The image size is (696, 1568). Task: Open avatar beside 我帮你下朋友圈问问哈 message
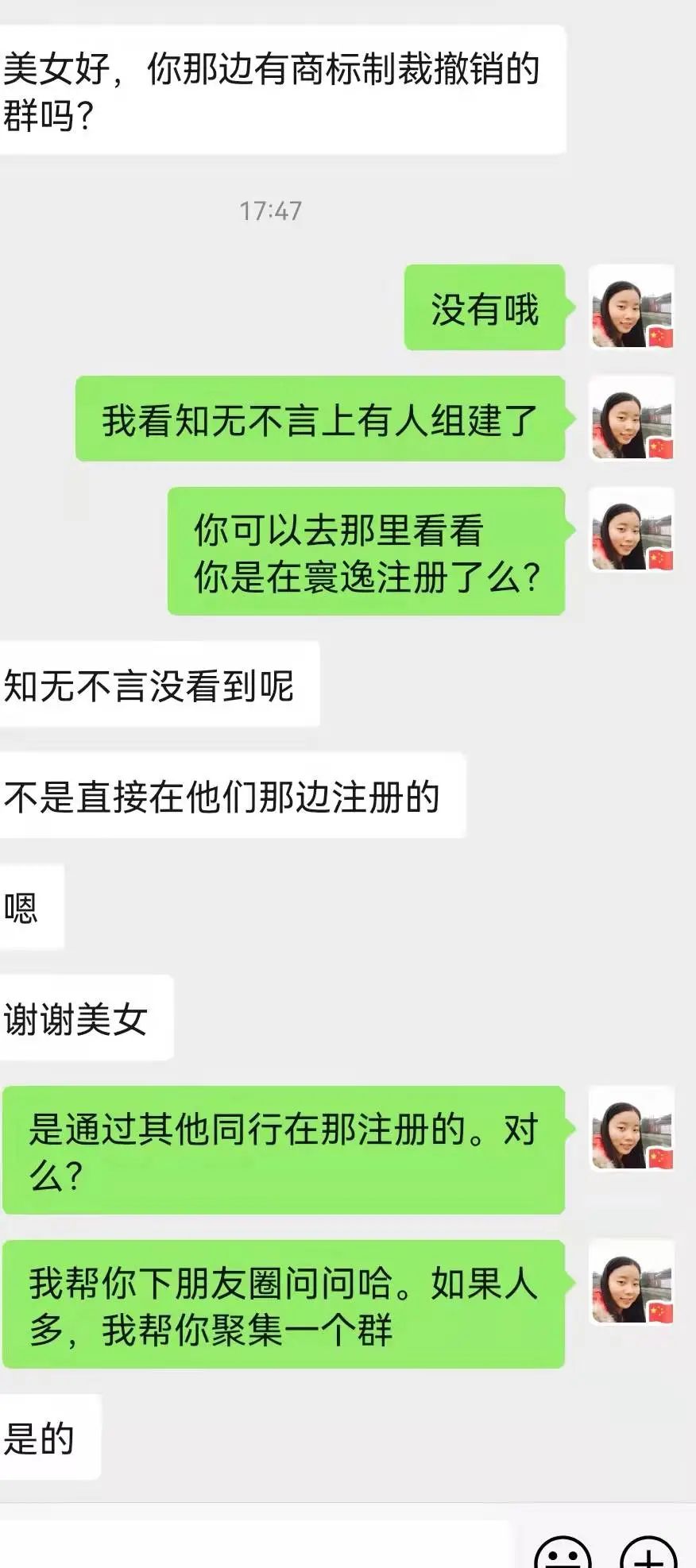coord(632,1283)
